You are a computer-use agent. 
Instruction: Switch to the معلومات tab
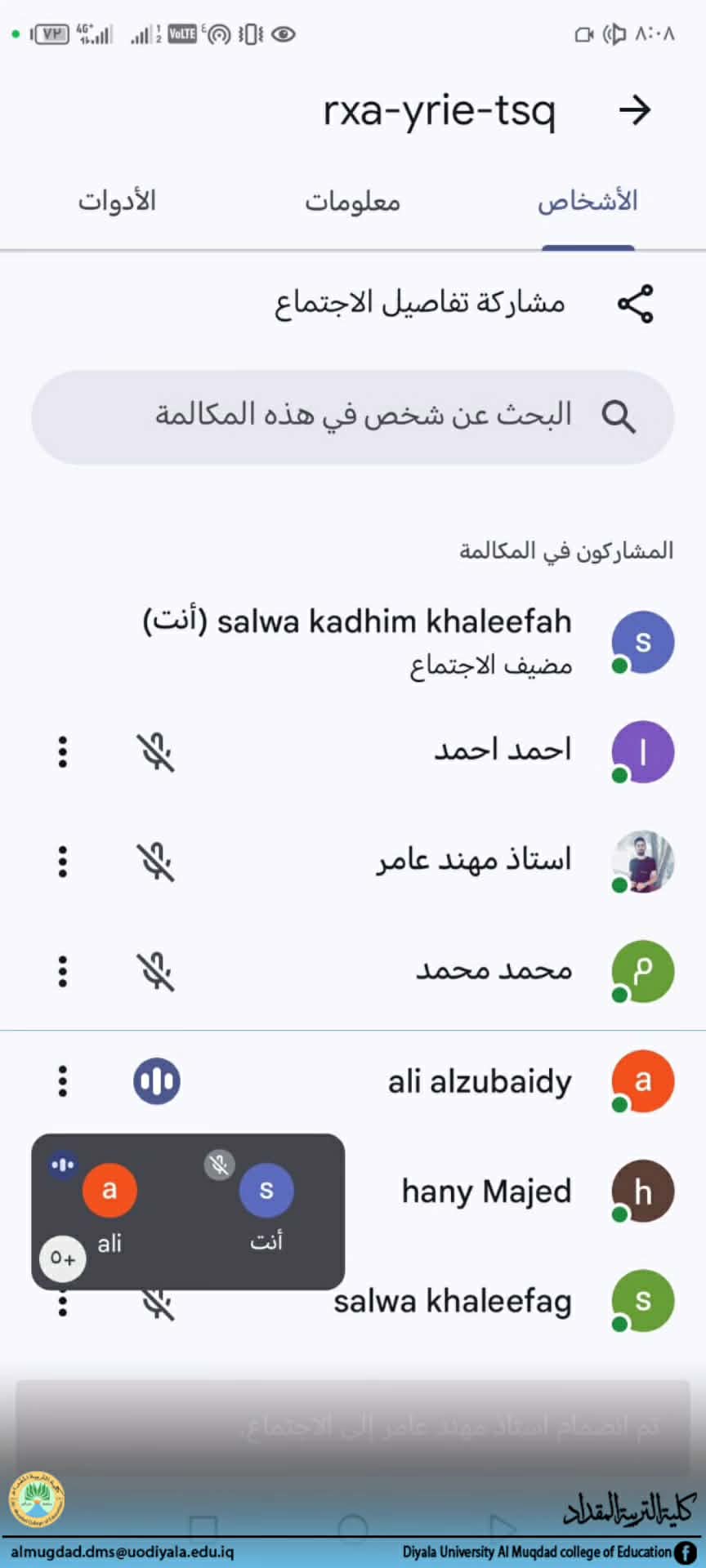[x=352, y=202]
